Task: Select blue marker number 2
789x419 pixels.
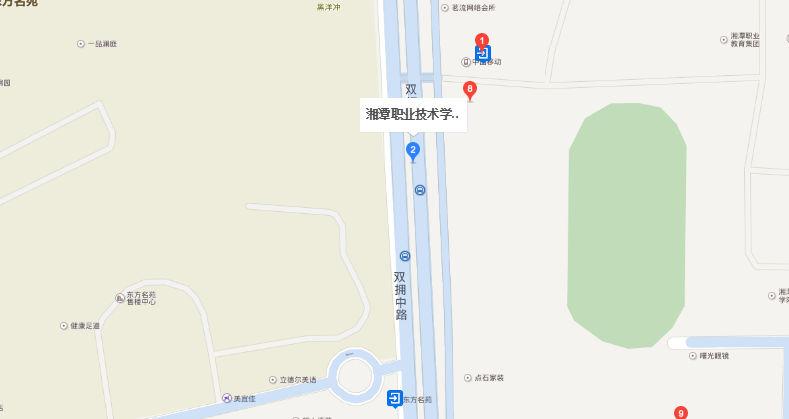Action: pos(413,151)
